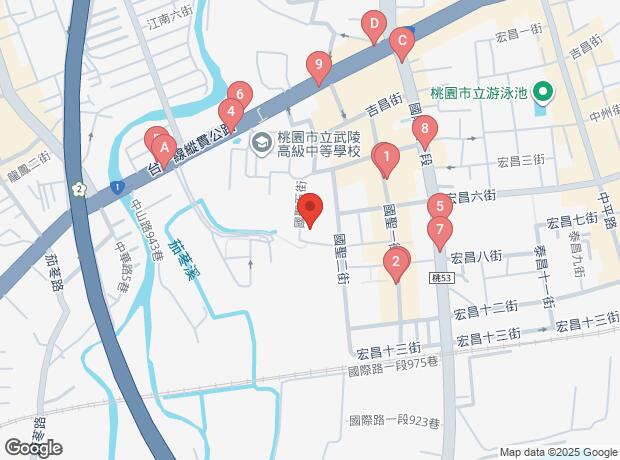The width and height of the screenshot is (620, 460).
Task: Open map marker number 4
Action: [231, 112]
